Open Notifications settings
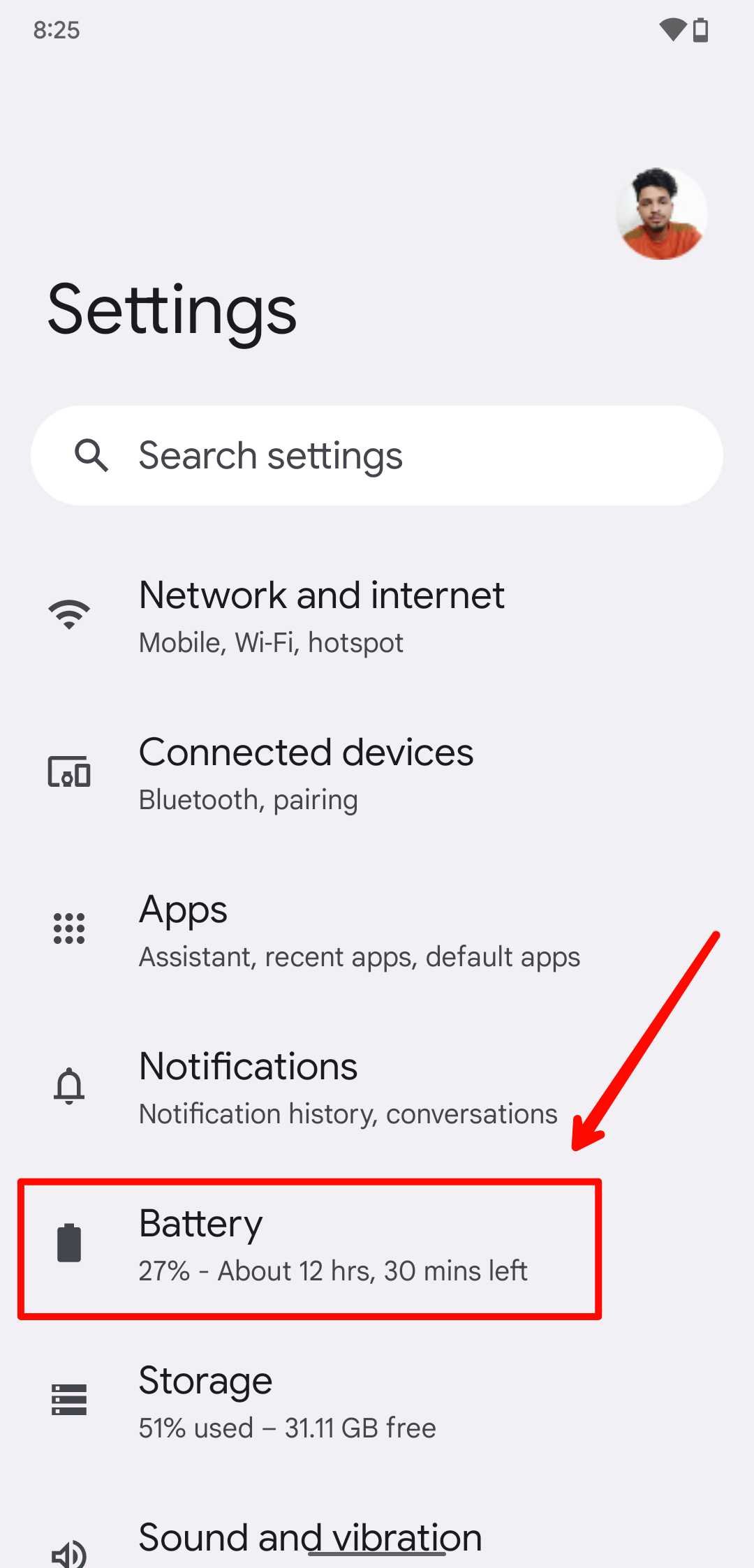The height and width of the screenshot is (1568, 754). (377, 1088)
